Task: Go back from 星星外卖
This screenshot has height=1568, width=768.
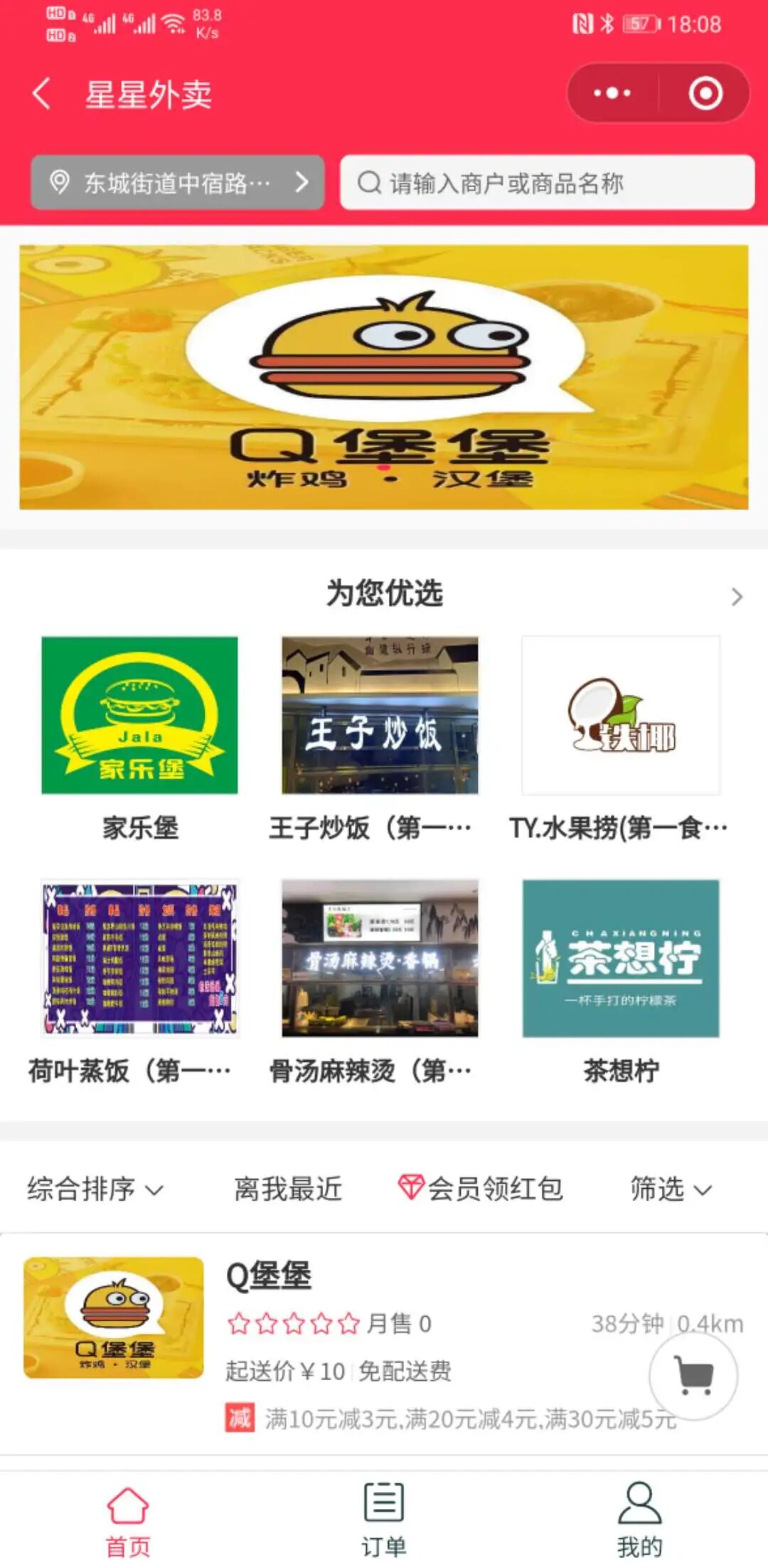Action: 41,94
